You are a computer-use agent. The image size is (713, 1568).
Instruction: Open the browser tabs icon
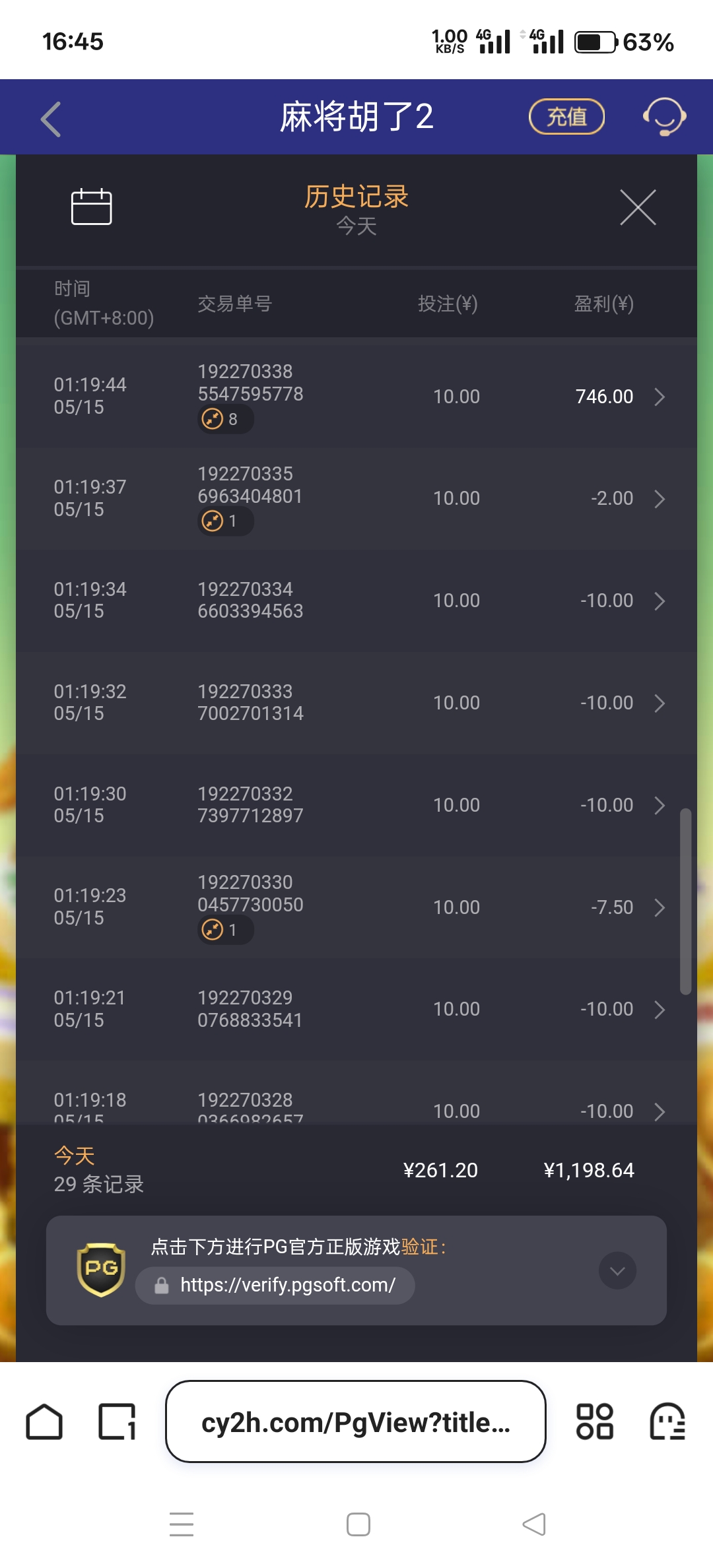point(116,1422)
